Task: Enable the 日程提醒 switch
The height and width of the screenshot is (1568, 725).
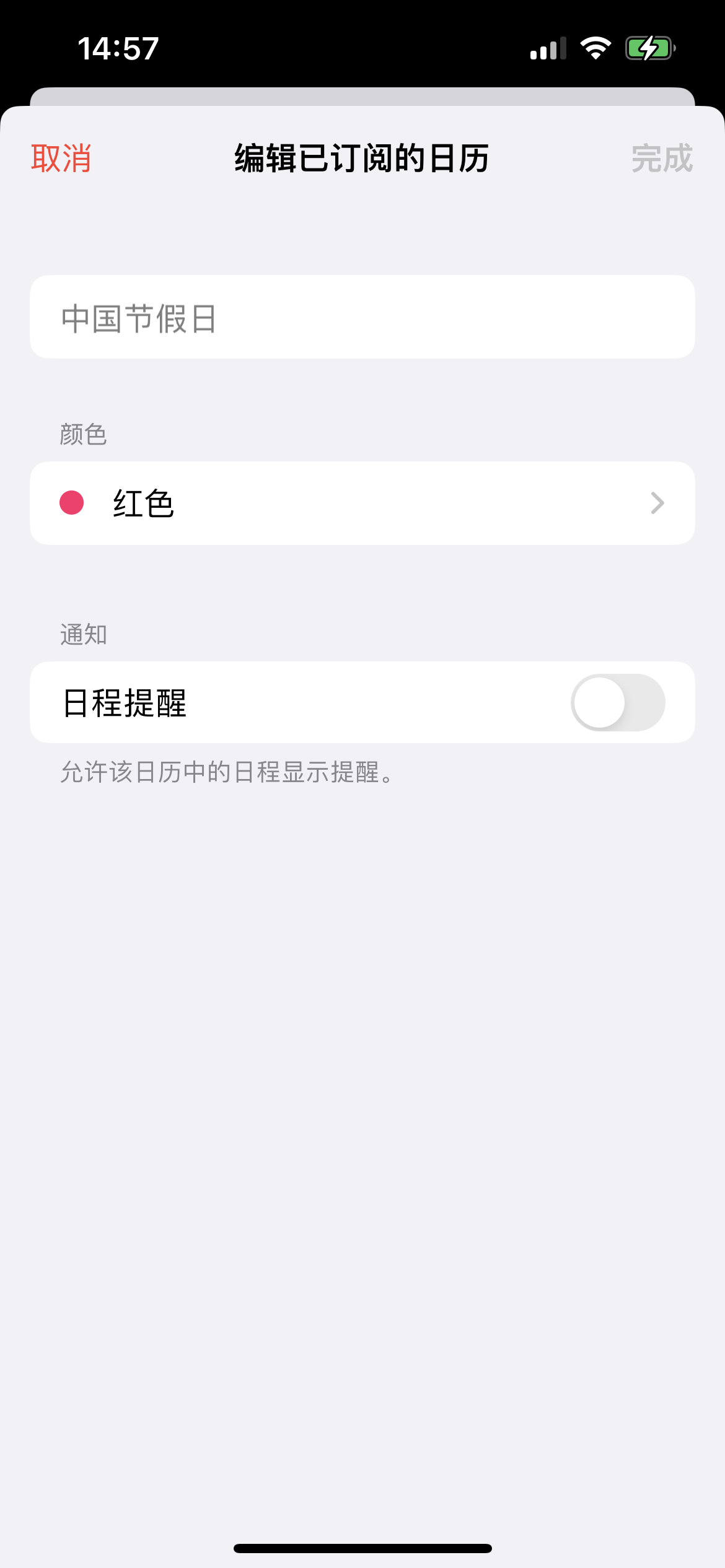Action: click(x=617, y=702)
